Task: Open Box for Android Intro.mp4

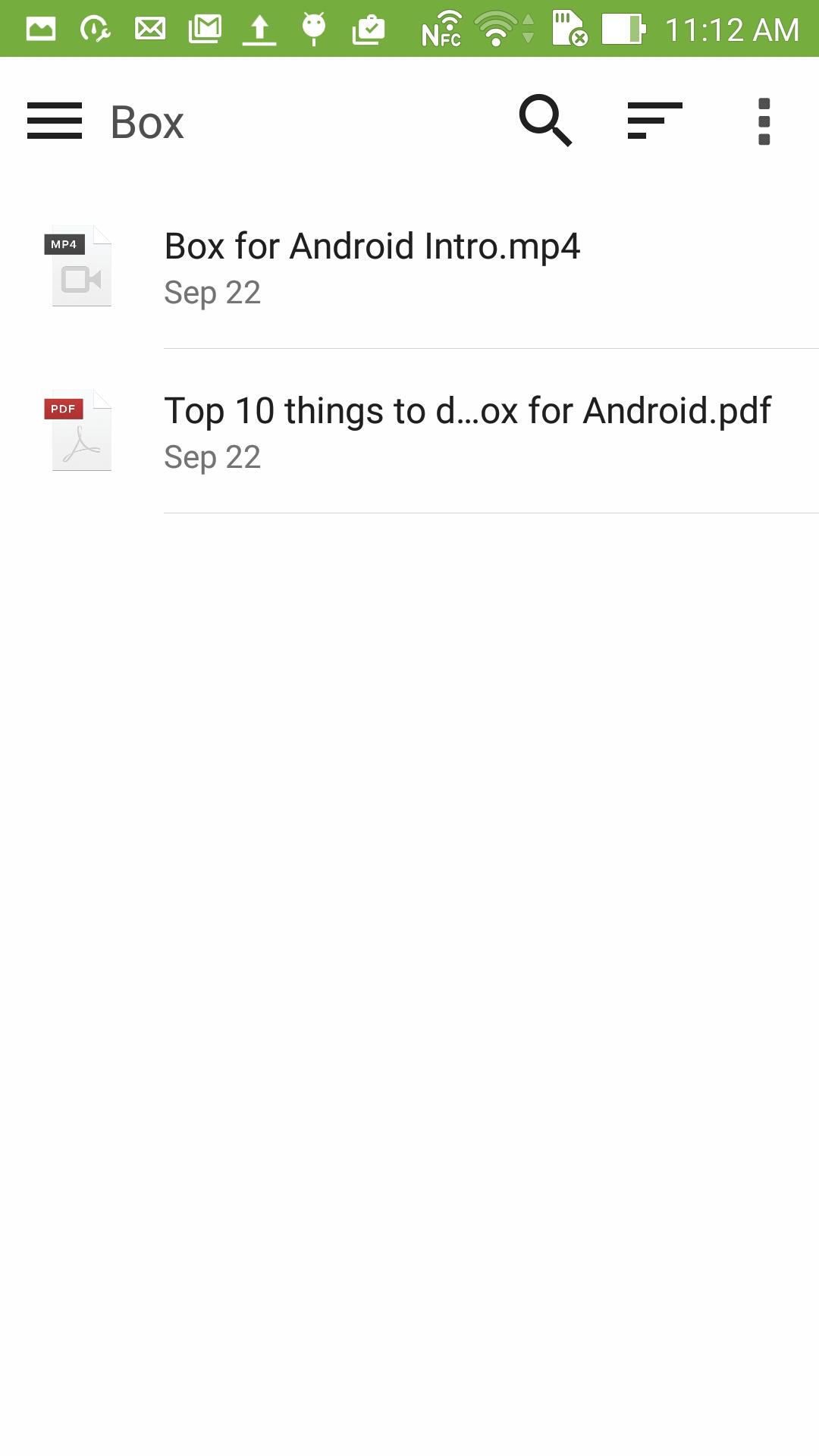Action: (x=409, y=266)
